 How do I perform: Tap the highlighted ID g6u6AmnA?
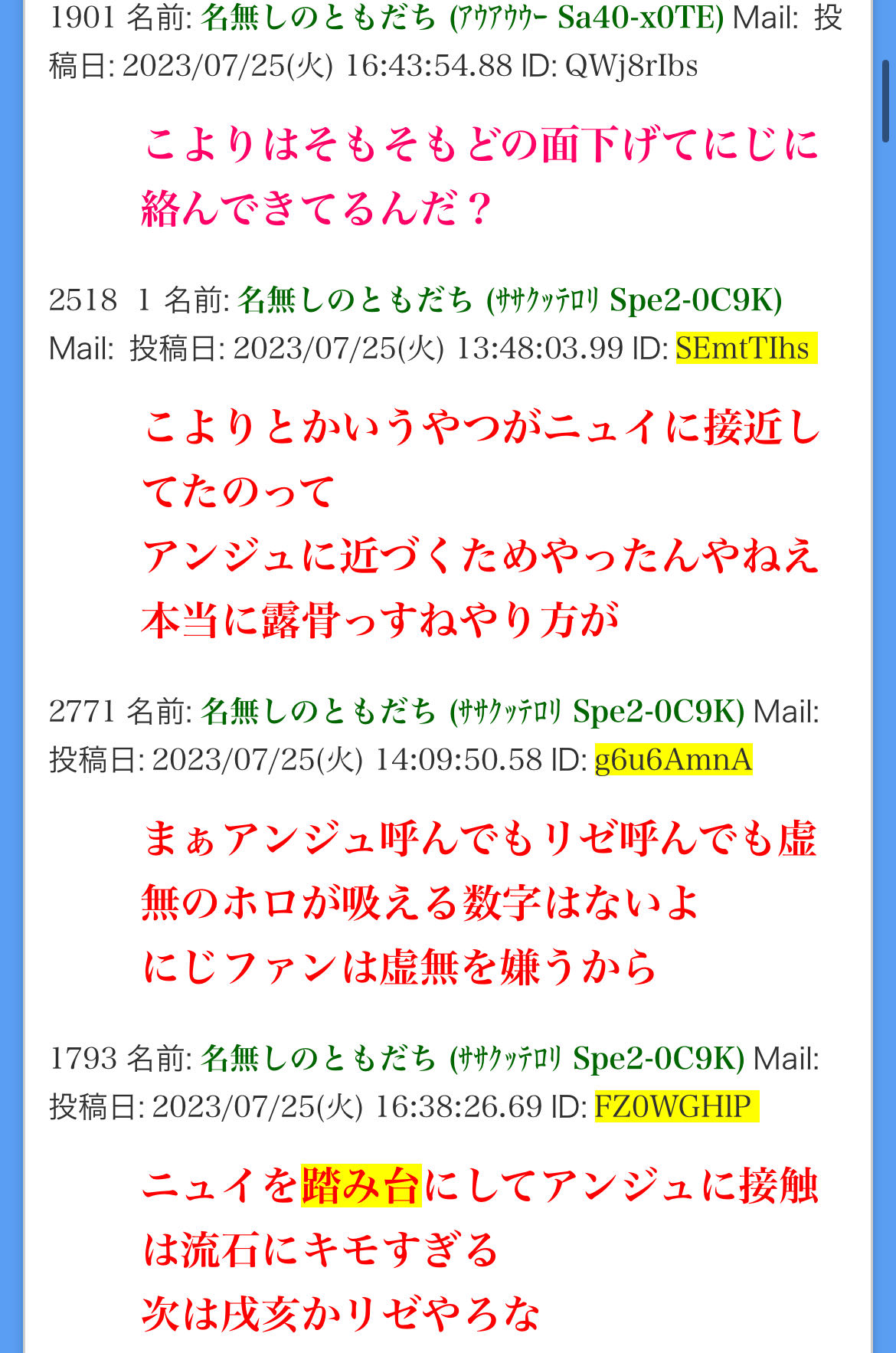click(x=673, y=760)
